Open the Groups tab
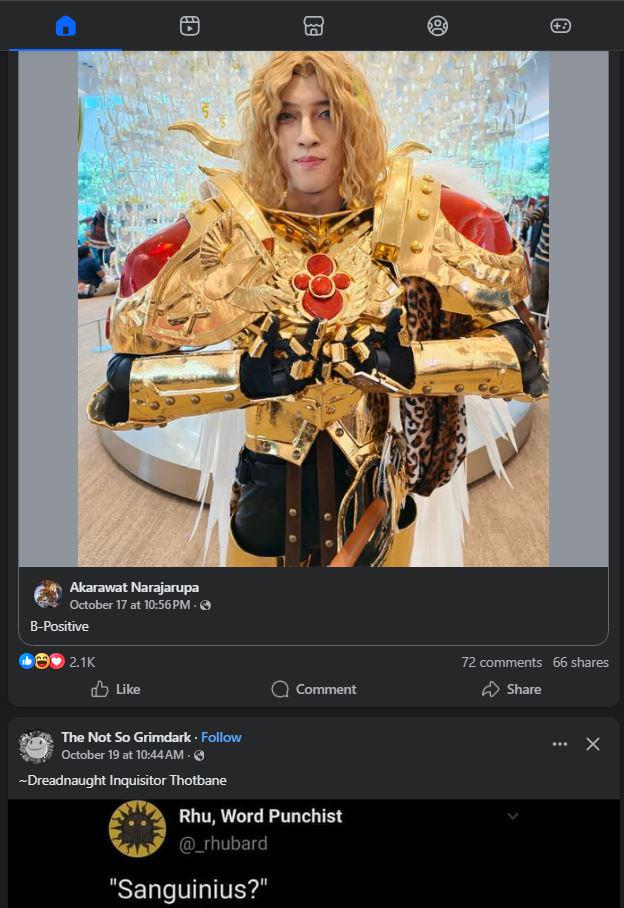The height and width of the screenshot is (908, 624). (x=437, y=26)
